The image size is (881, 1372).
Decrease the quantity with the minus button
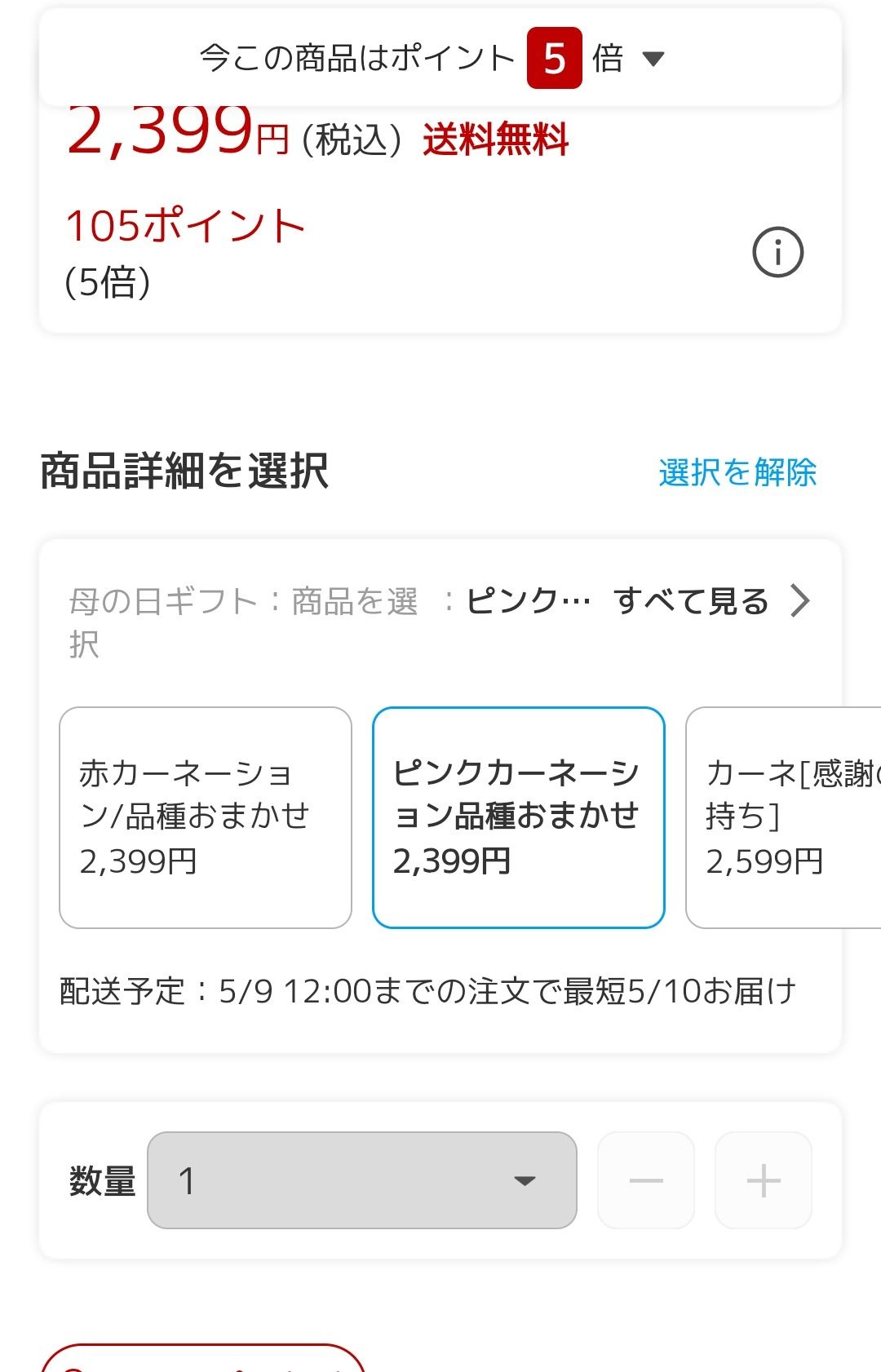pos(646,1180)
